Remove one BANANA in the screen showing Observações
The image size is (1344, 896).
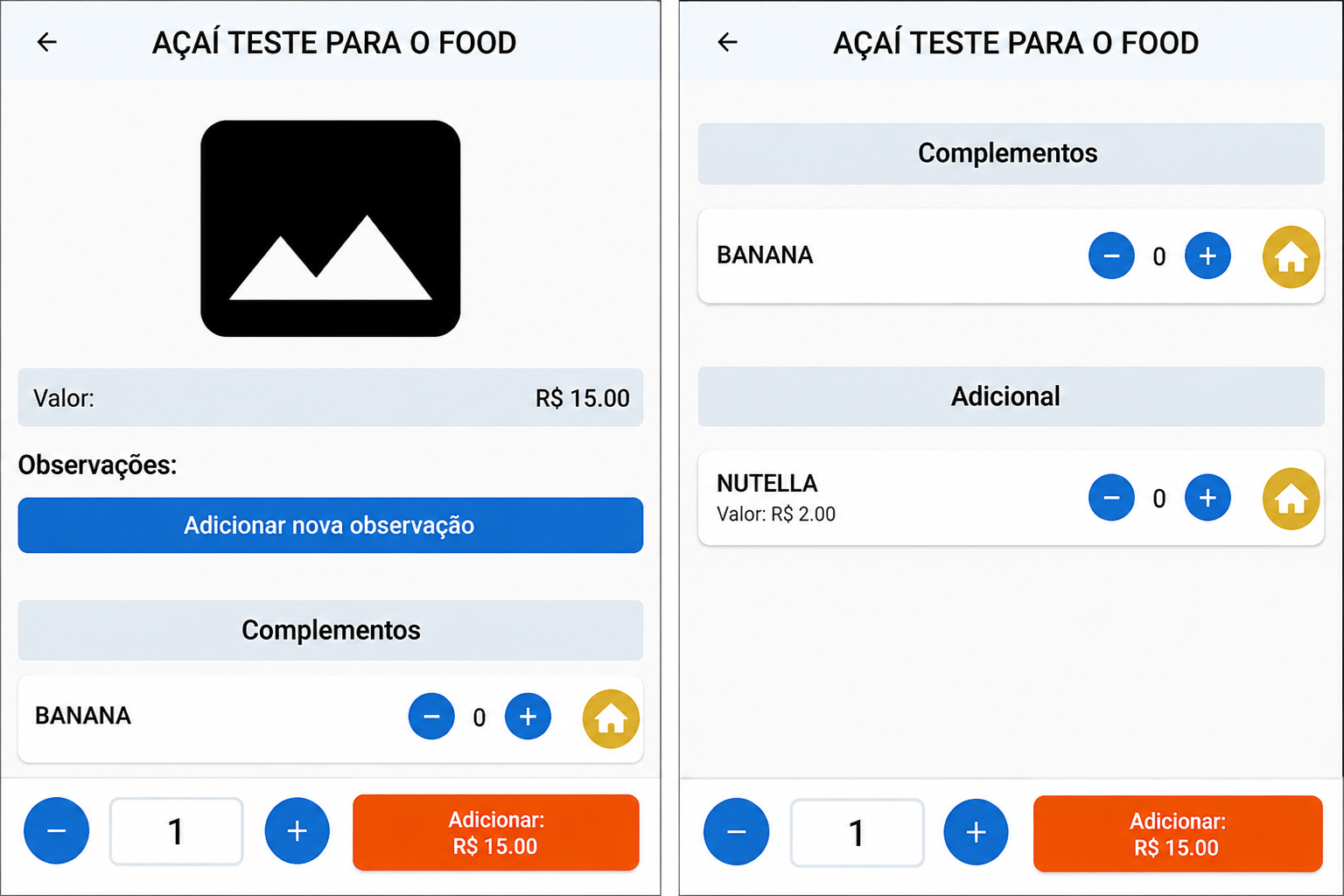431,717
